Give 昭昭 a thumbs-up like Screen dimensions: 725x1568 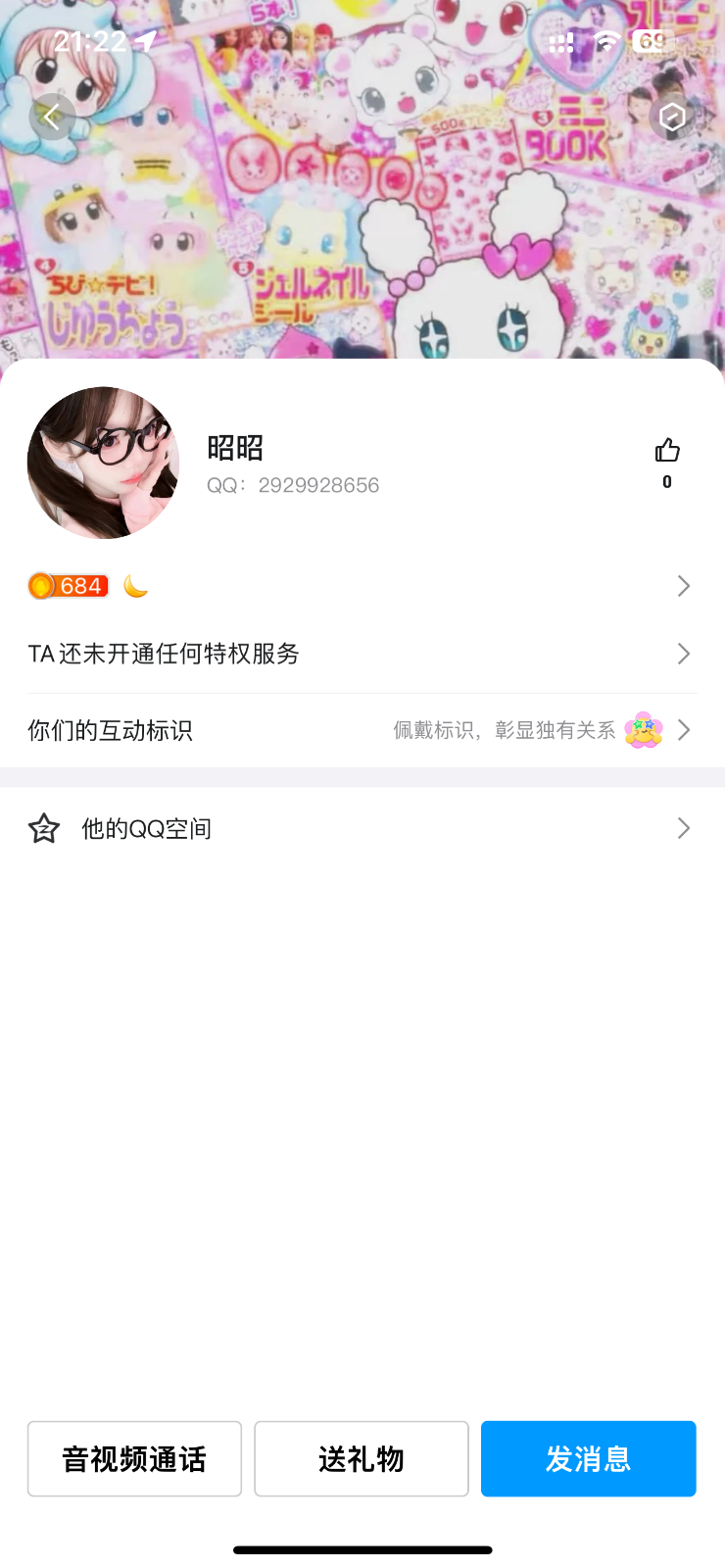point(667,451)
